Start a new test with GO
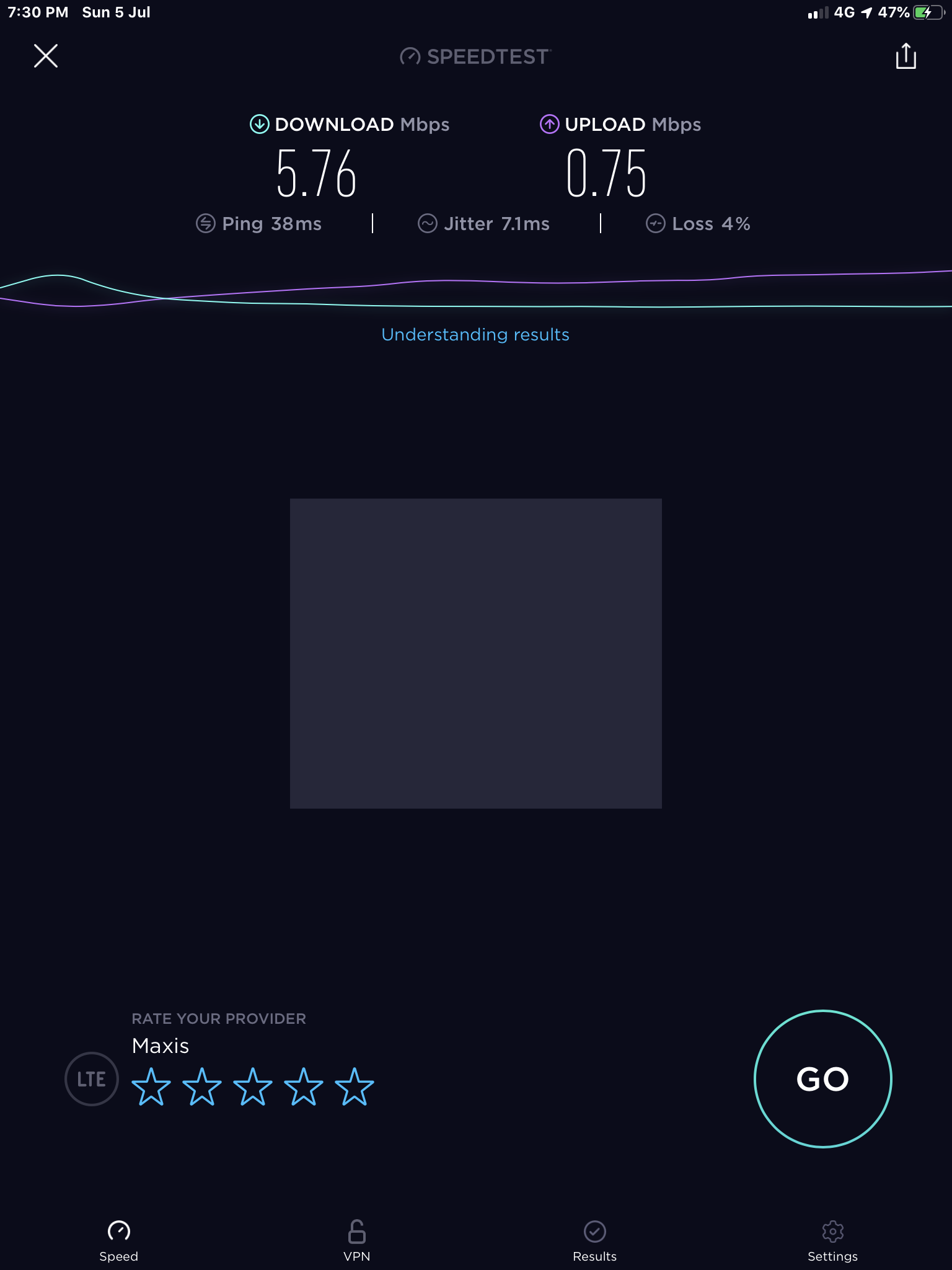 tap(822, 1079)
